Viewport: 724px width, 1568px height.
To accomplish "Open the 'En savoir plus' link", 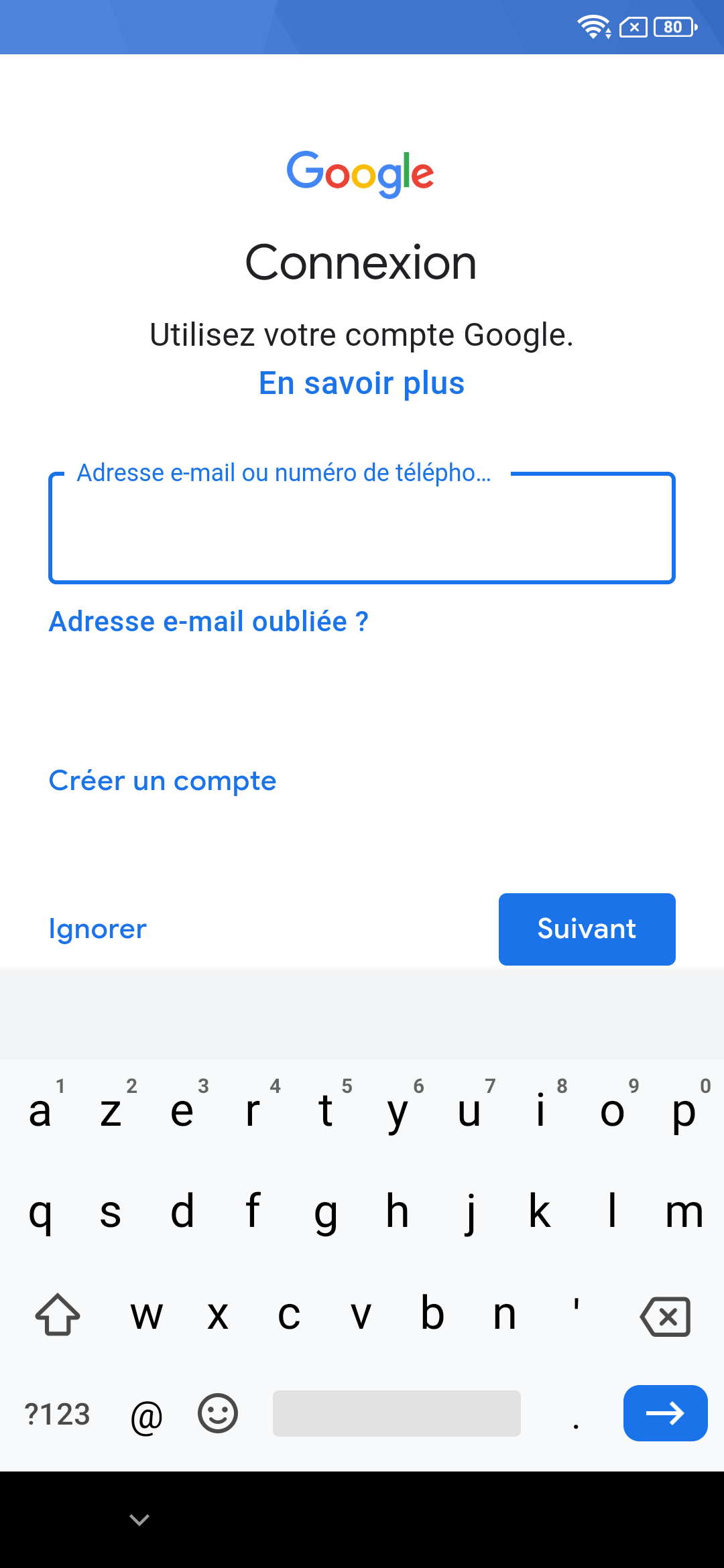I will click(x=362, y=383).
